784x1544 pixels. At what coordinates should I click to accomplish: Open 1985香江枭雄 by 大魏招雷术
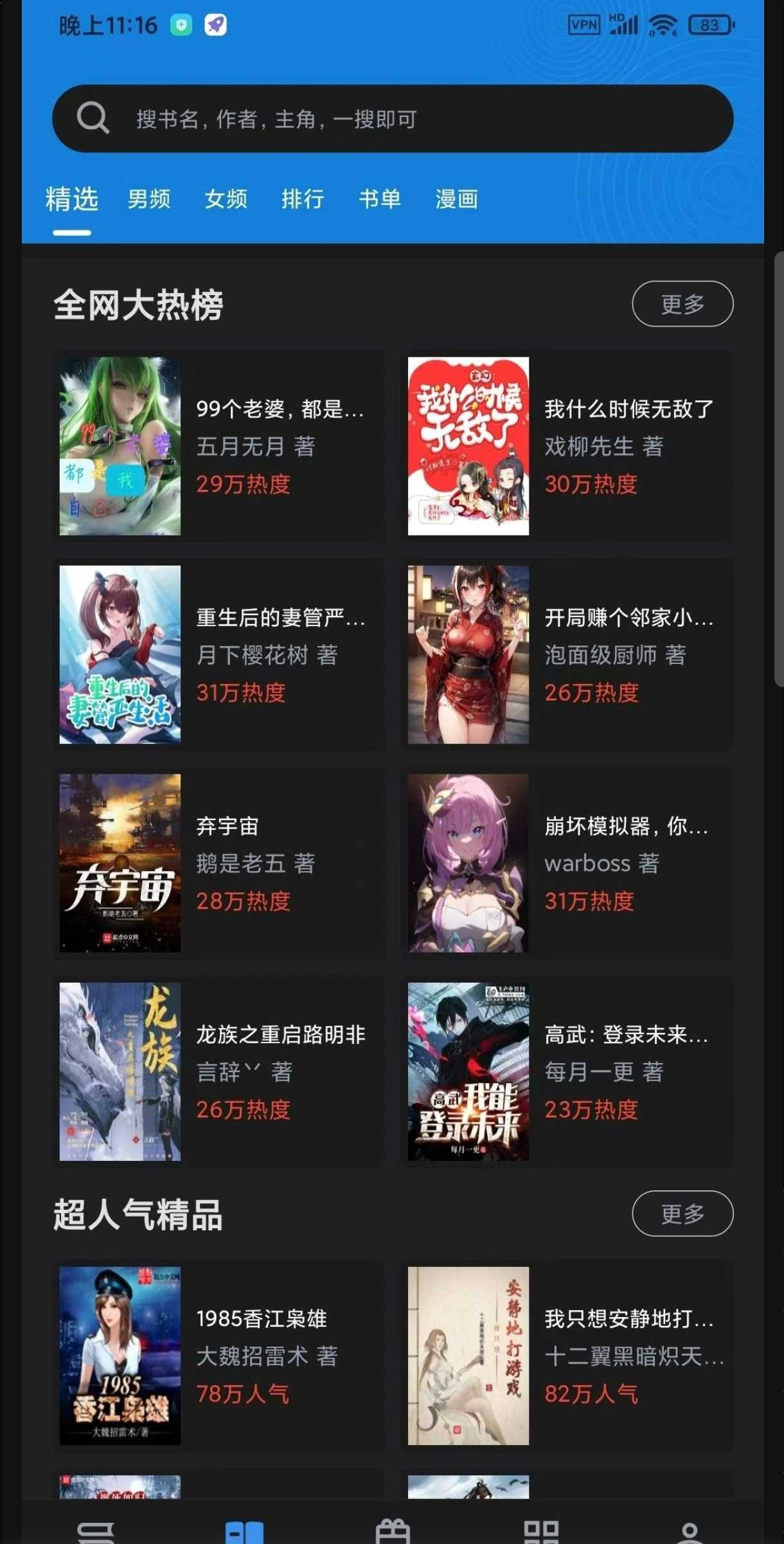click(218, 1356)
